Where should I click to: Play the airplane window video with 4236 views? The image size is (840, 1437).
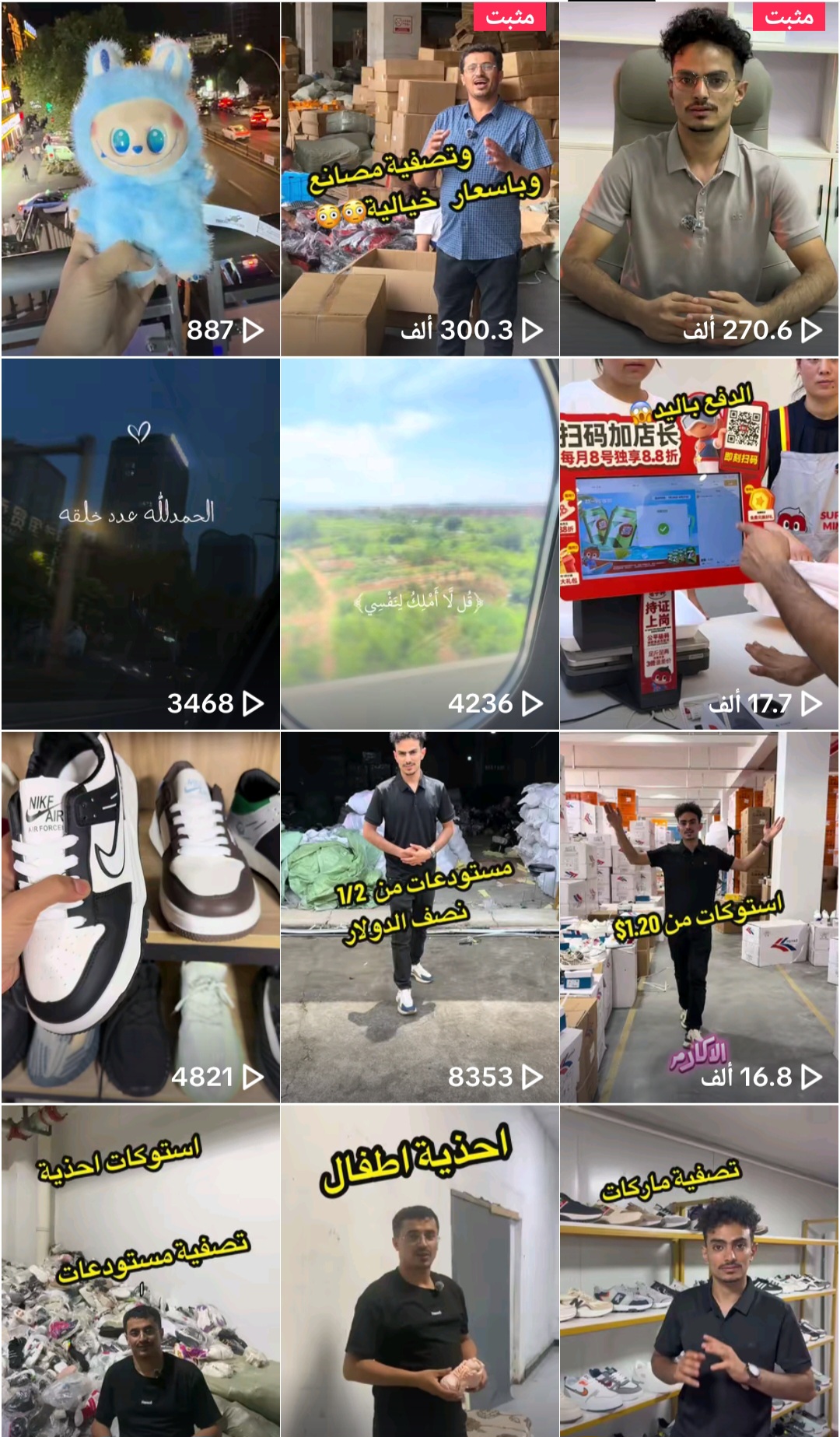pos(420,543)
